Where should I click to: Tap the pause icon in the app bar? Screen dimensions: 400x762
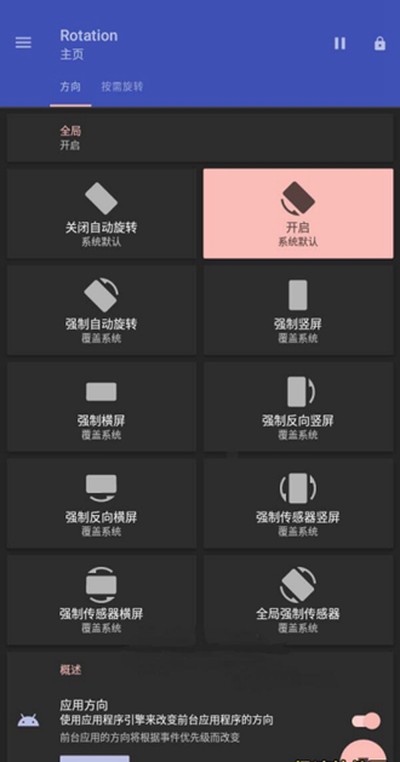340,43
